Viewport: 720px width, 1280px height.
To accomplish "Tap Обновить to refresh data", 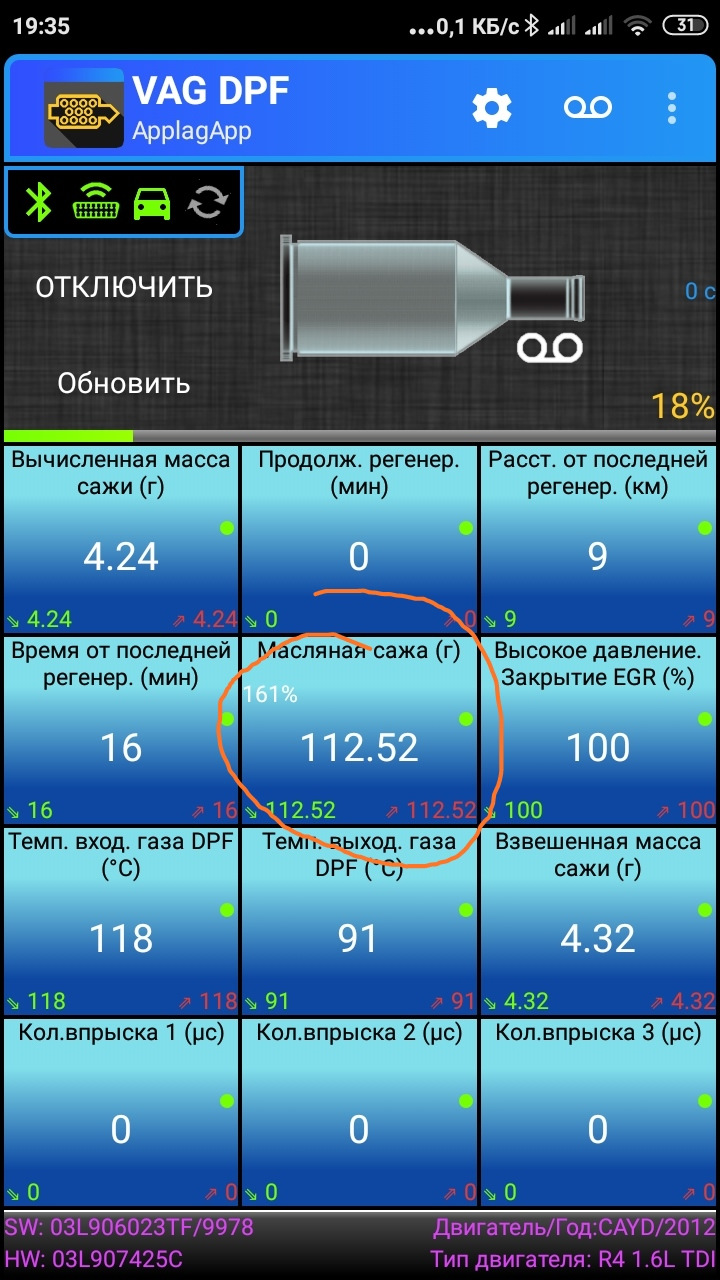I will 124,383.
